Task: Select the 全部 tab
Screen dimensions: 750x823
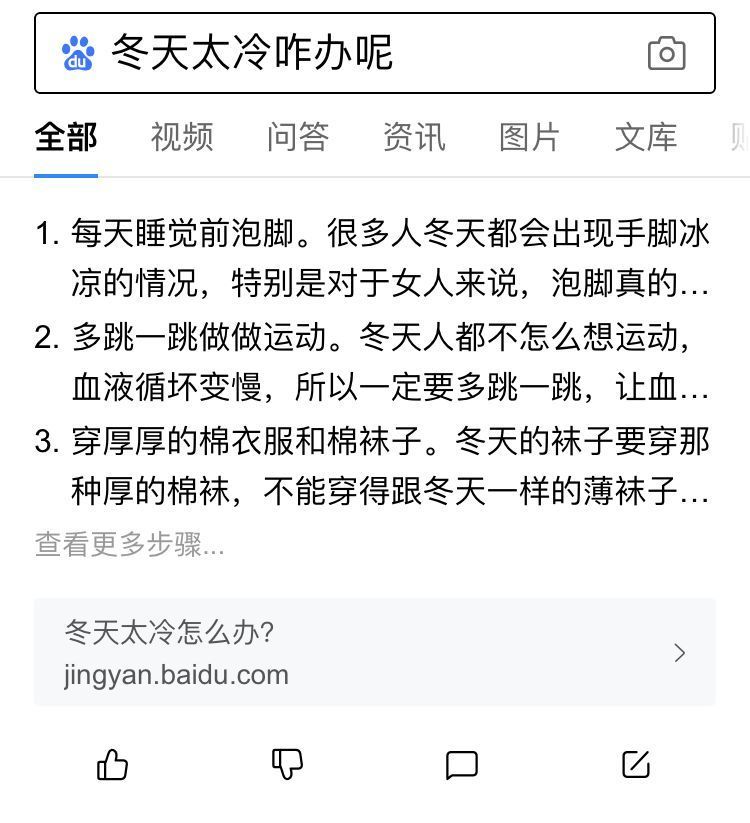Action: [x=64, y=137]
